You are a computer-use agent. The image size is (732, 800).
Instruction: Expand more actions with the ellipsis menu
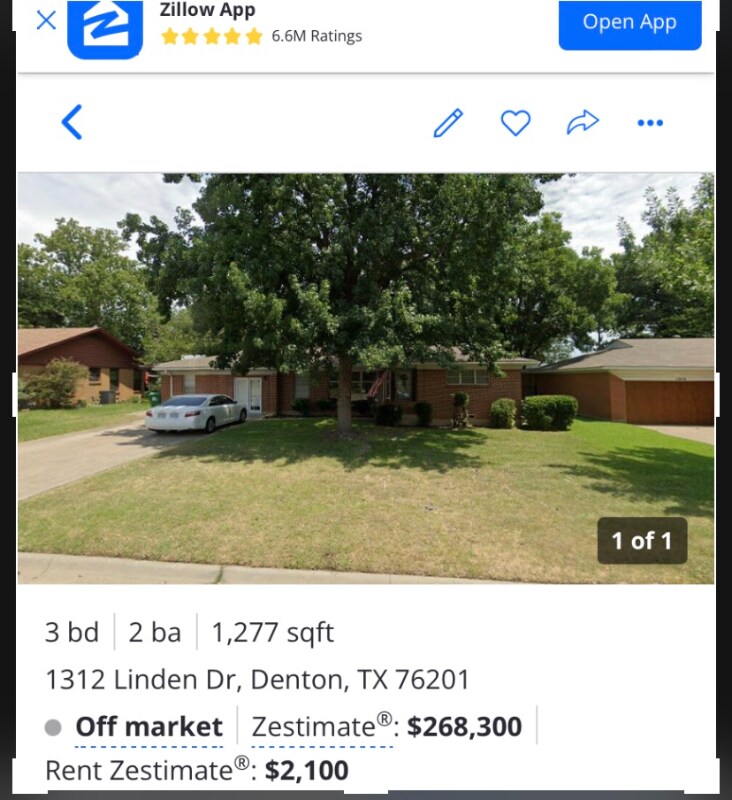point(651,122)
